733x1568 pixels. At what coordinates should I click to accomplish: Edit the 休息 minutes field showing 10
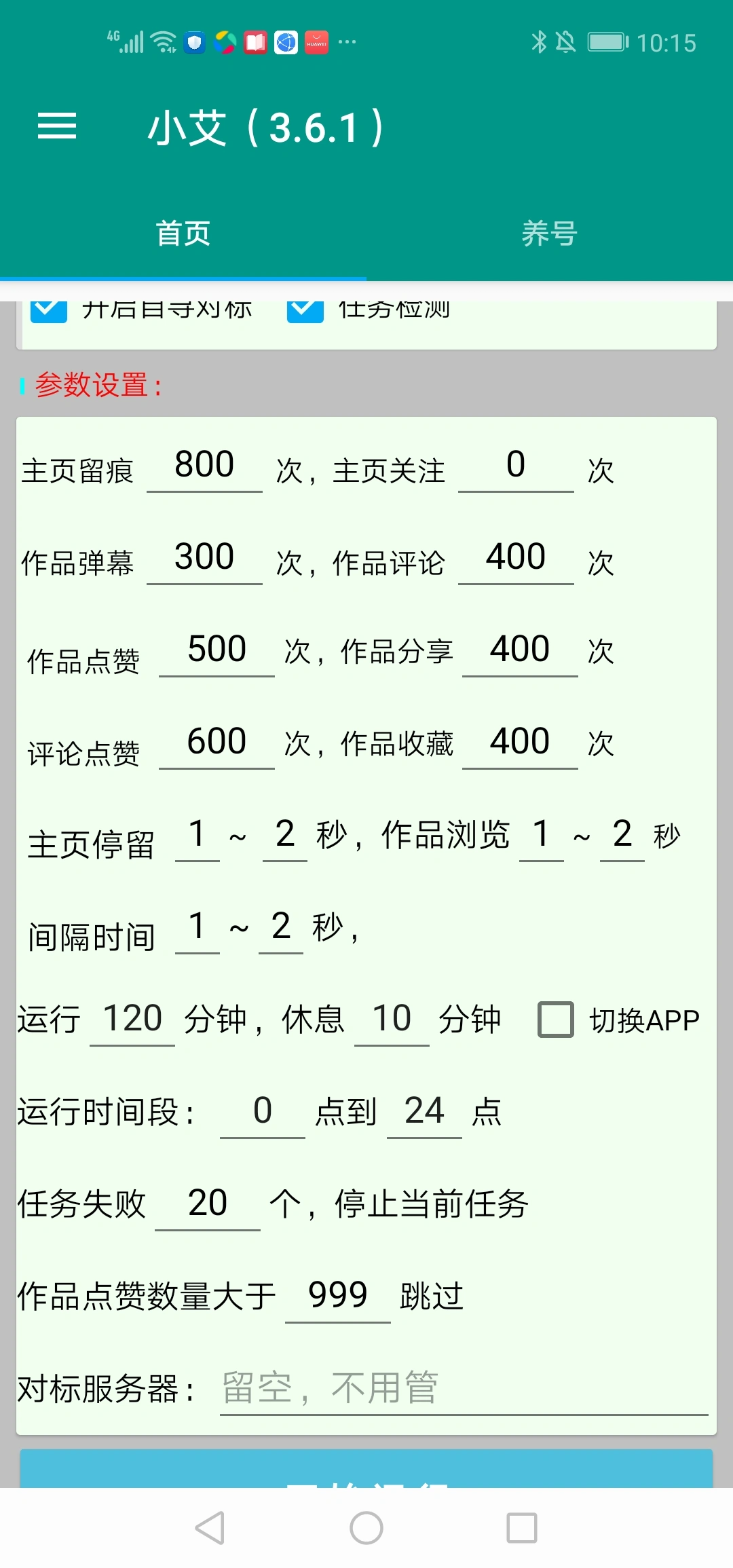392,1020
